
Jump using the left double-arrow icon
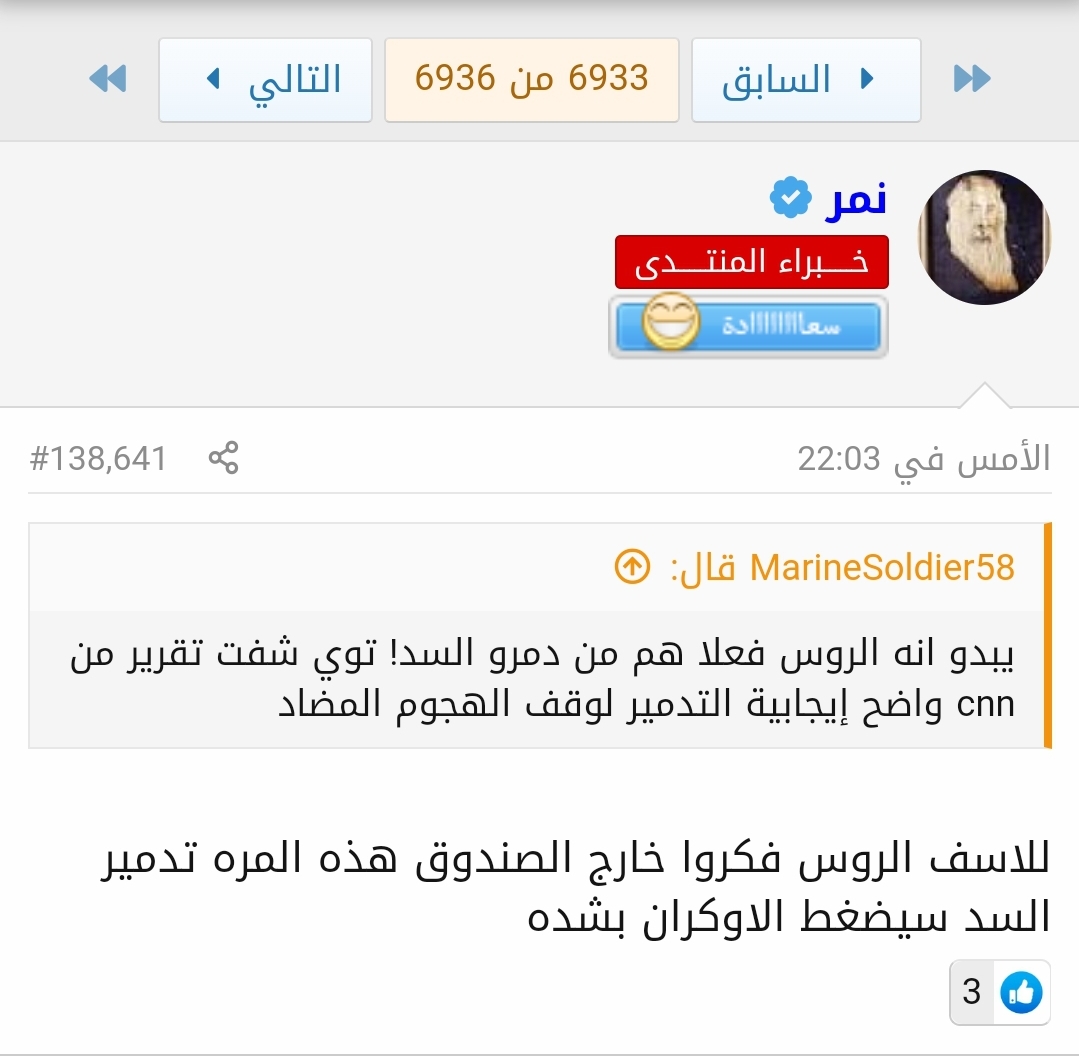coord(108,79)
